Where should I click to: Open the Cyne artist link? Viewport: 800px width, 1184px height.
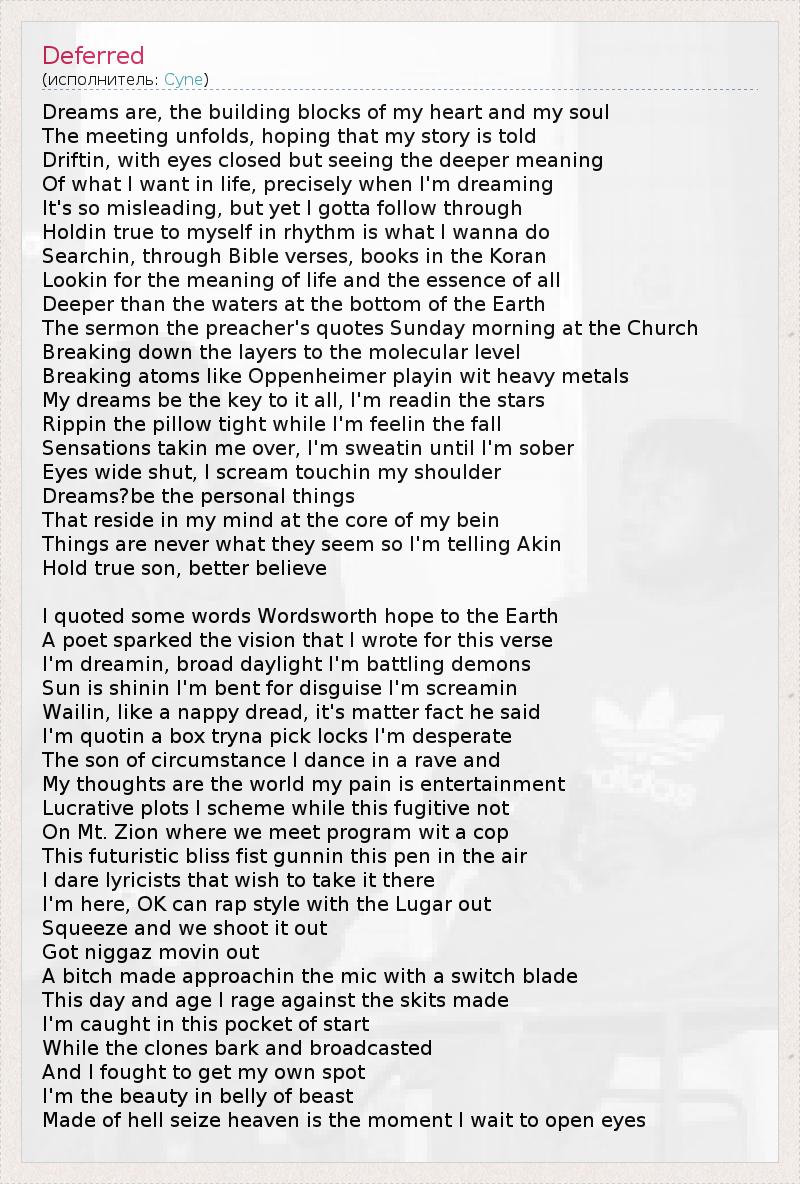(183, 80)
